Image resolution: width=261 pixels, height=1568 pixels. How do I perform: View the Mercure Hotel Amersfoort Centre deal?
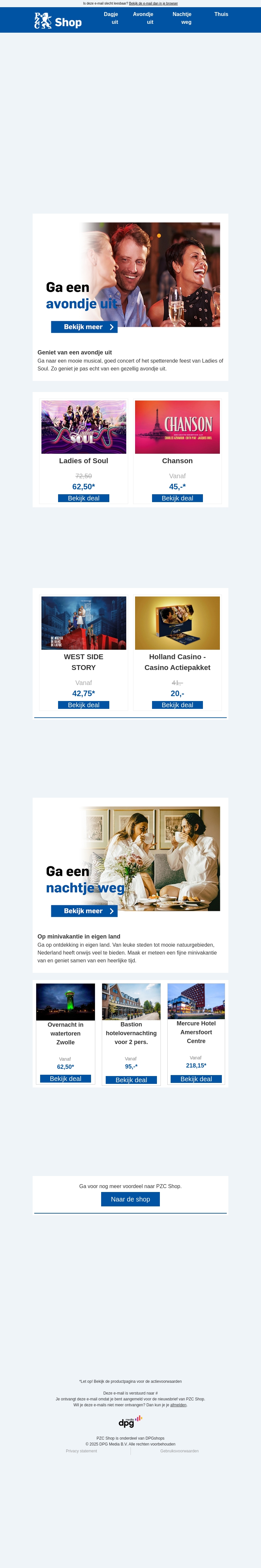point(196,1079)
